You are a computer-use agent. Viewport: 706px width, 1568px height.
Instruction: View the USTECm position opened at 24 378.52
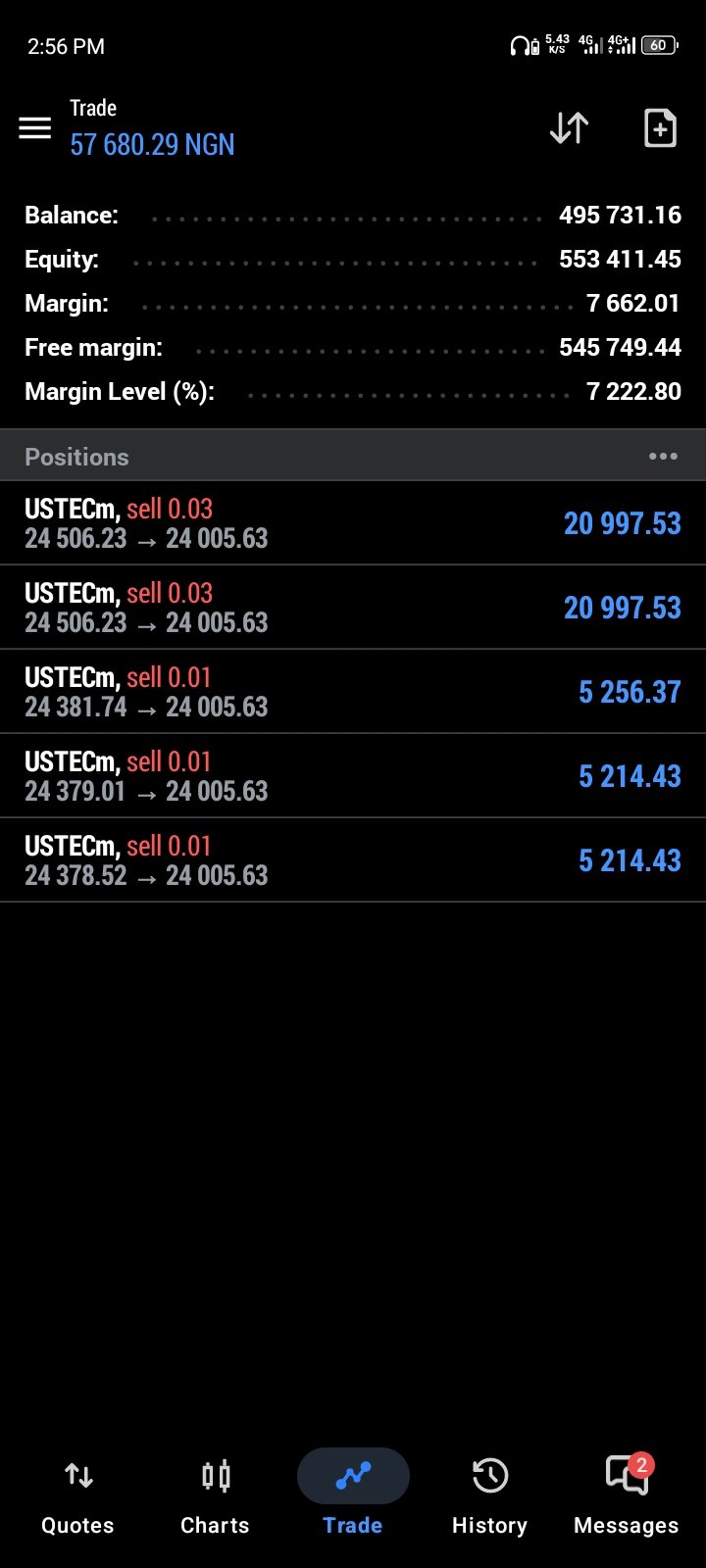coord(353,860)
